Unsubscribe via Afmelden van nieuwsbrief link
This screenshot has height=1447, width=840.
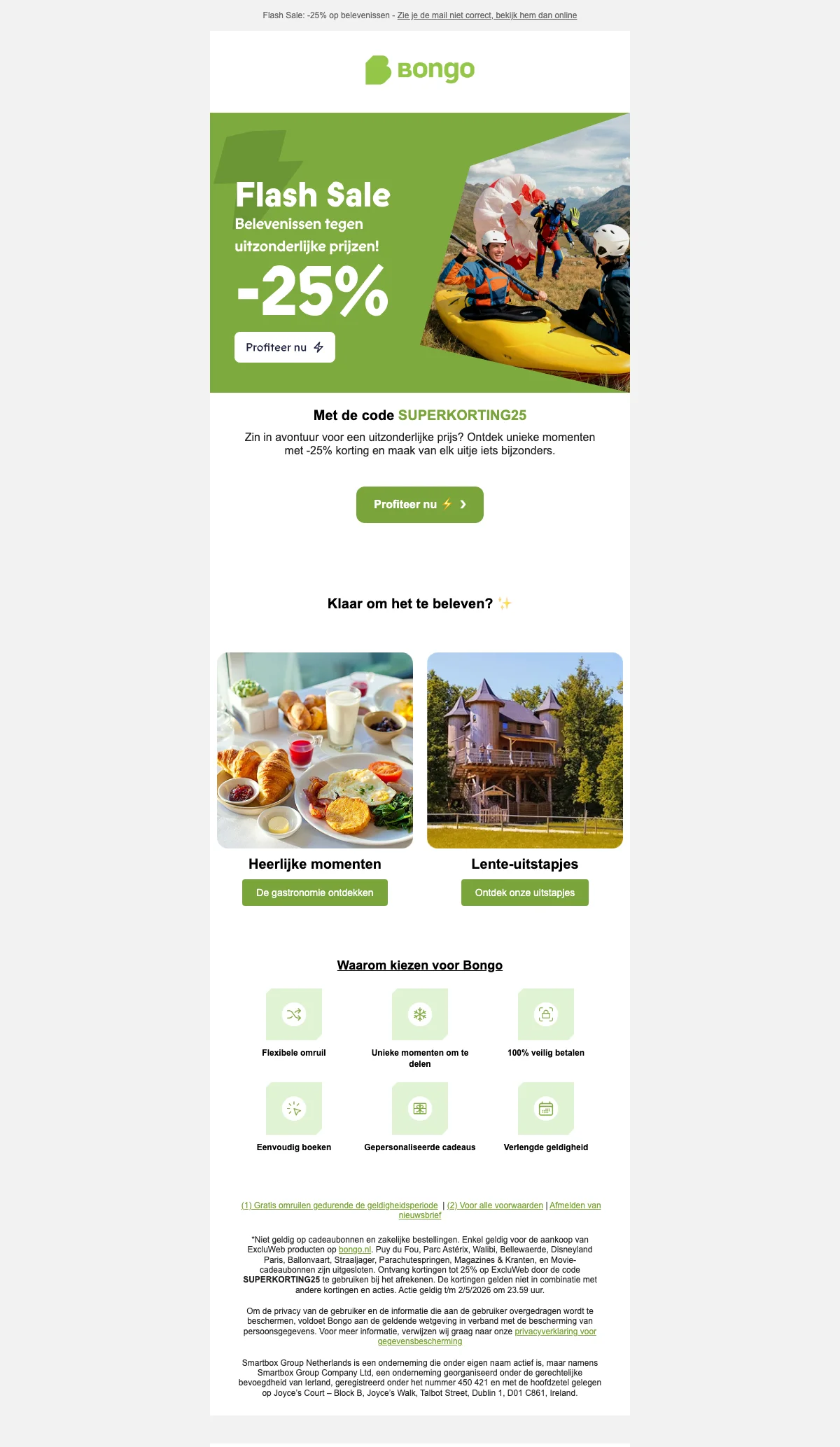tap(575, 1205)
